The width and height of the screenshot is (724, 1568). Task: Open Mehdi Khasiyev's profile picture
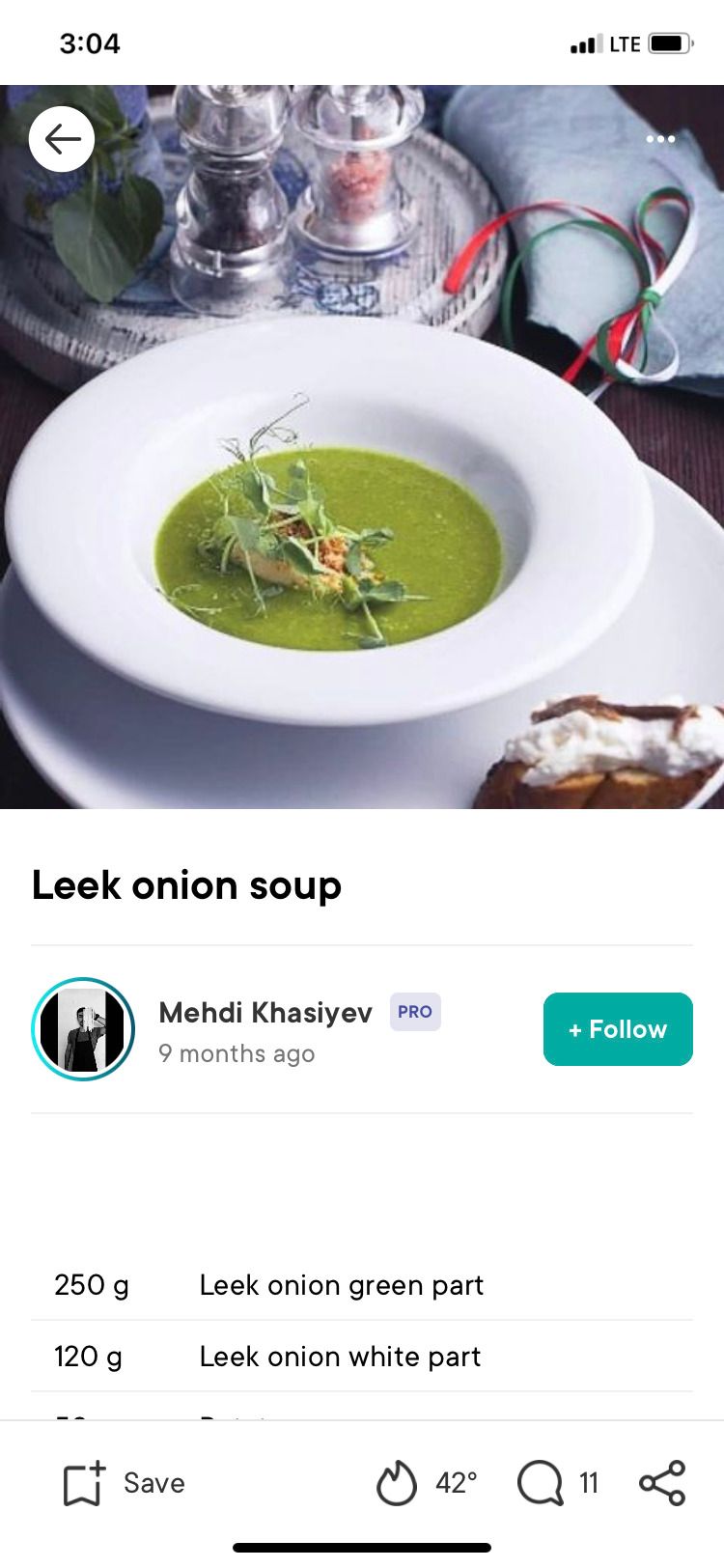tap(83, 1029)
